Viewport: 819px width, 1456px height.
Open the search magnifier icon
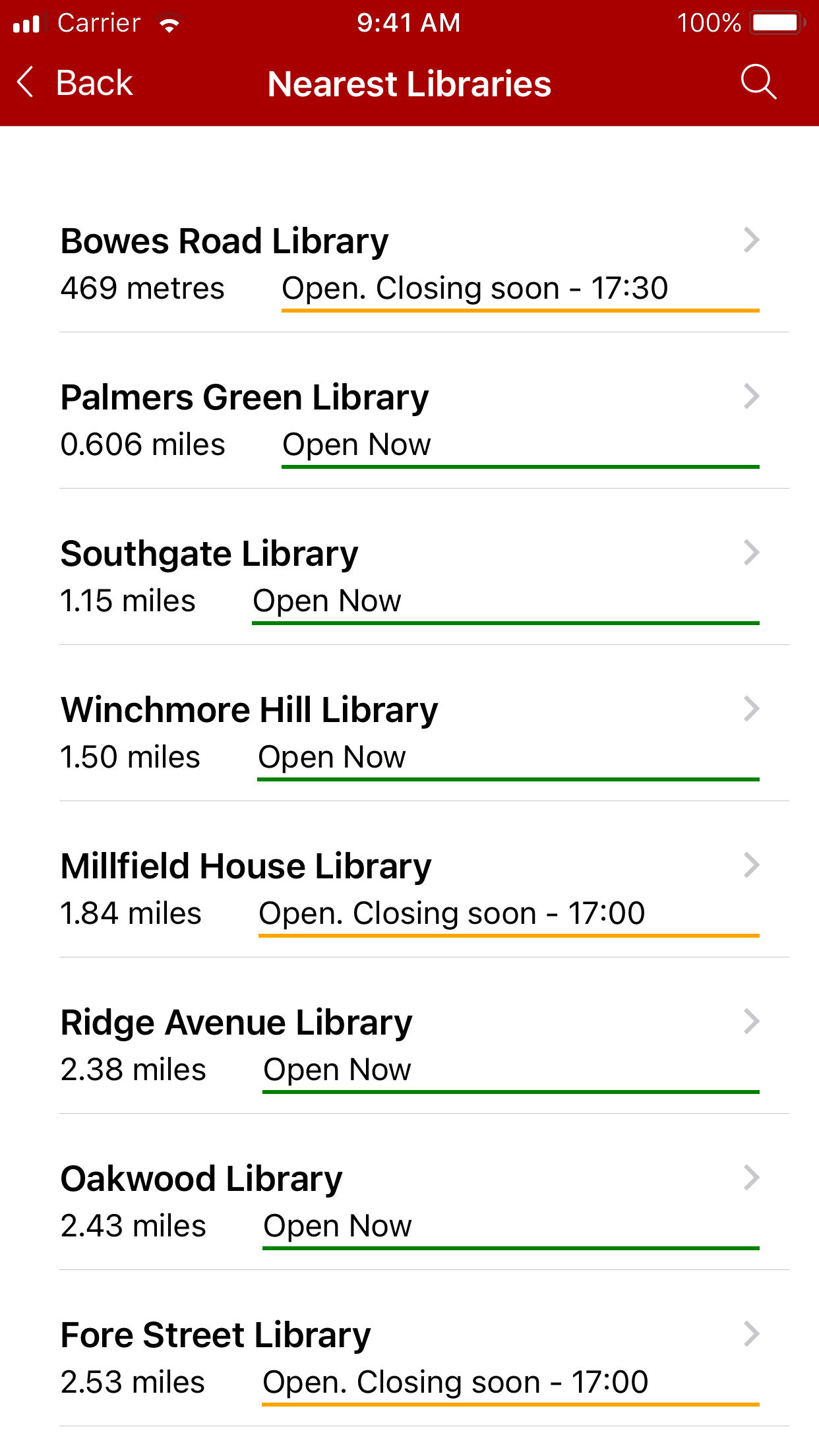758,82
